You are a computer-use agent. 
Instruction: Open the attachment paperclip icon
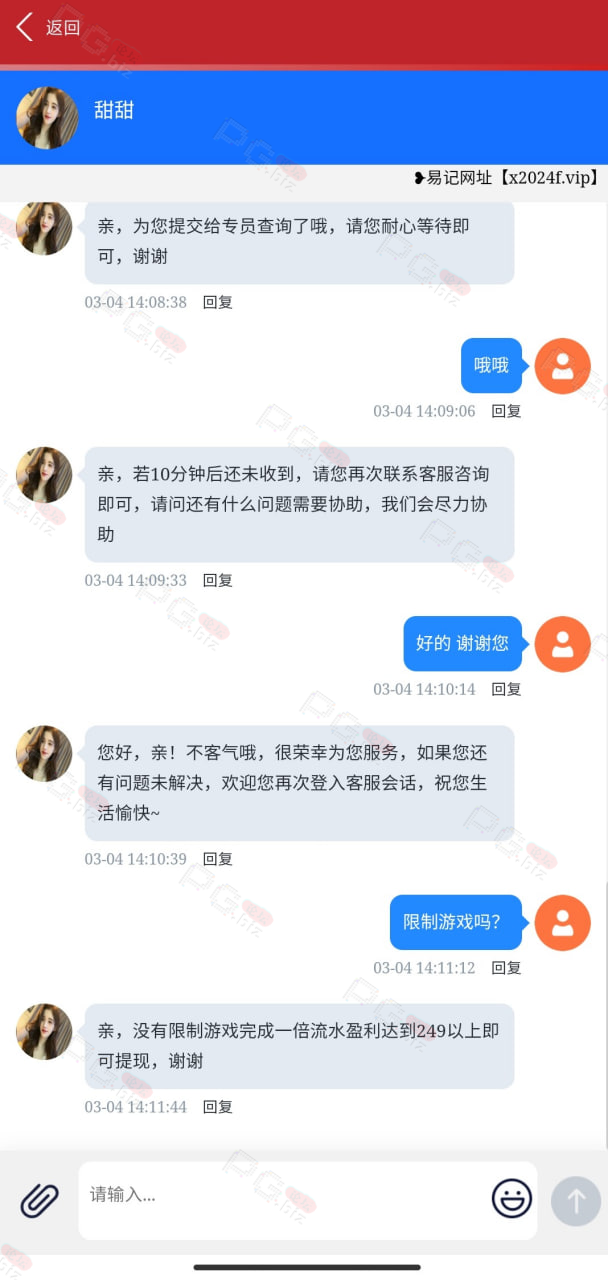click(x=40, y=1200)
